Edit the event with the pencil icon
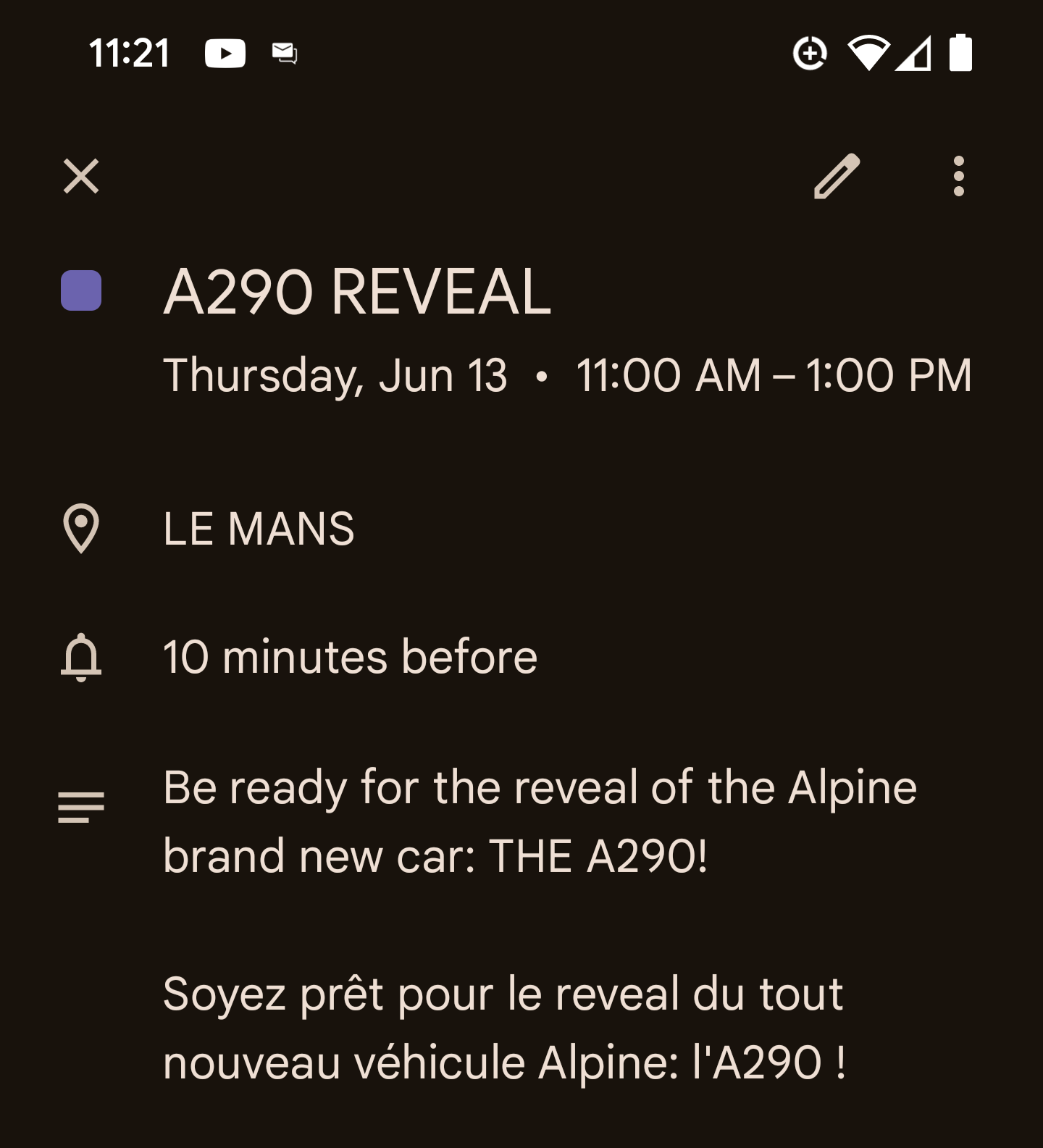Image resolution: width=1043 pixels, height=1148 pixels. tap(837, 176)
